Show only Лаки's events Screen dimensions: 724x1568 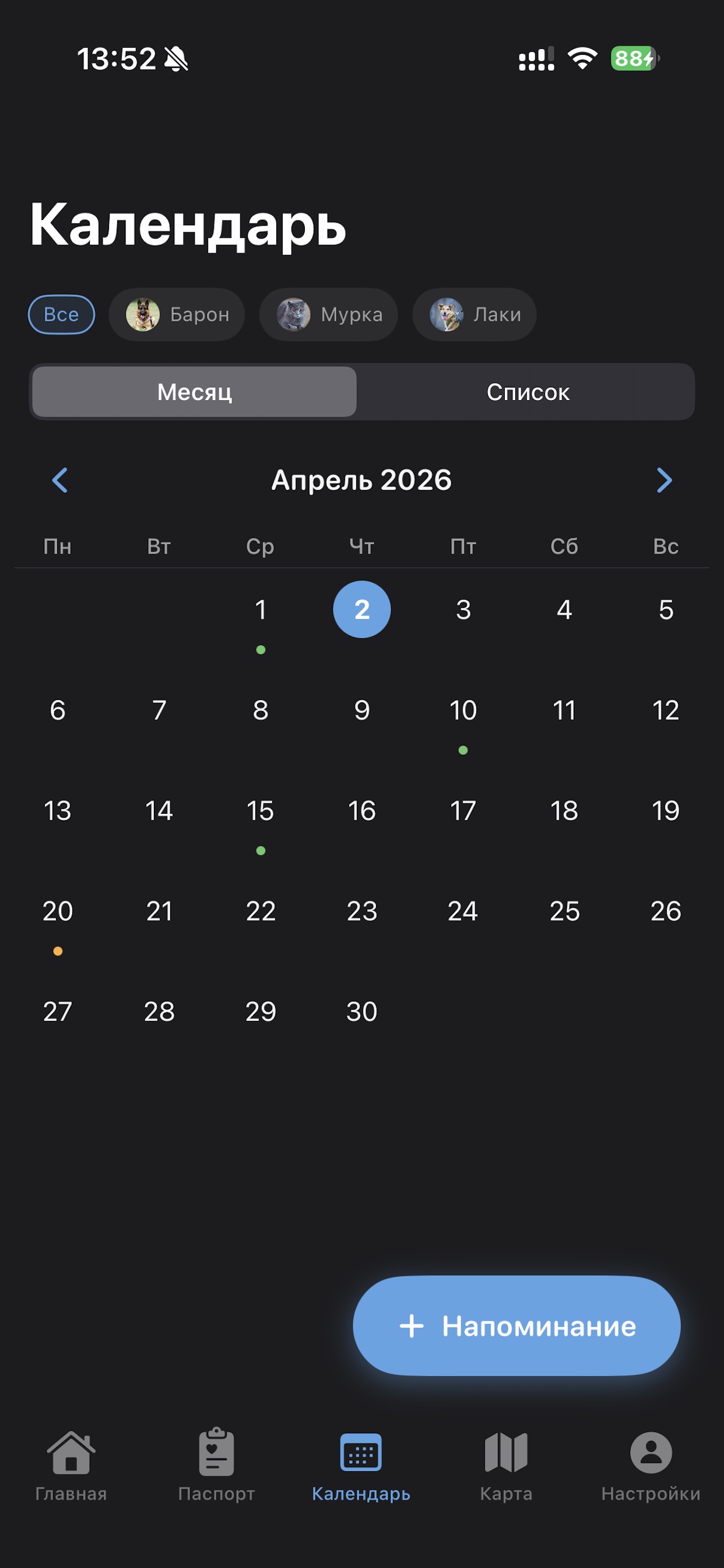pyautogui.click(x=475, y=314)
